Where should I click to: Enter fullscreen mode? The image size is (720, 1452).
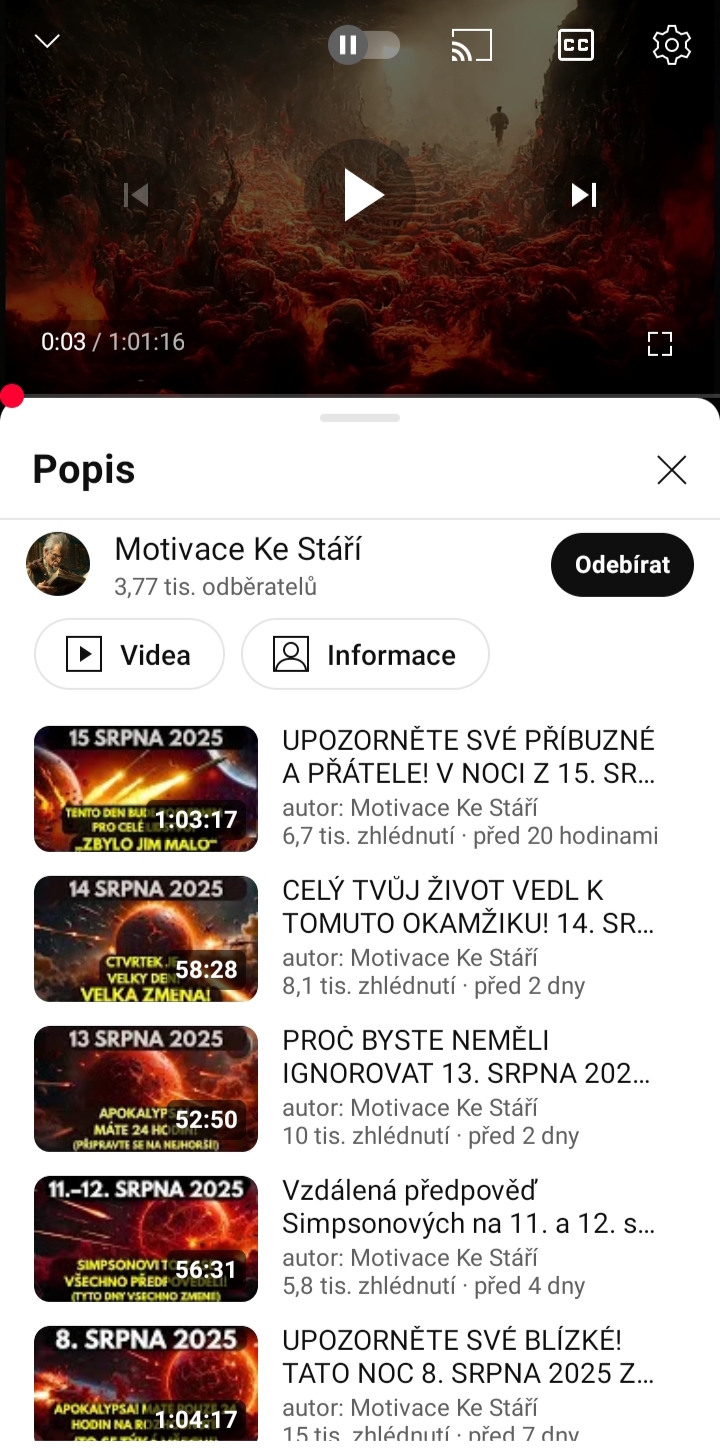[x=660, y=344]
